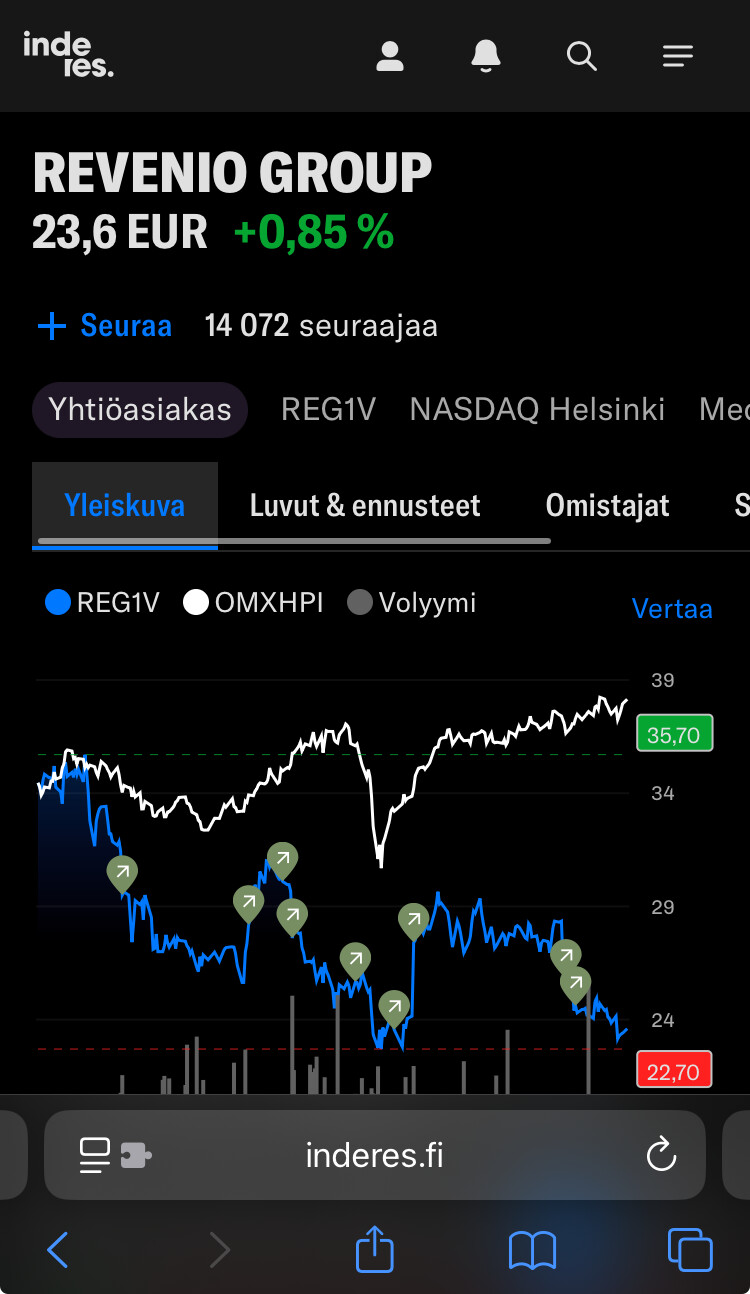Open the hamburger menu
750x1294 pixels.
point(677,56)
